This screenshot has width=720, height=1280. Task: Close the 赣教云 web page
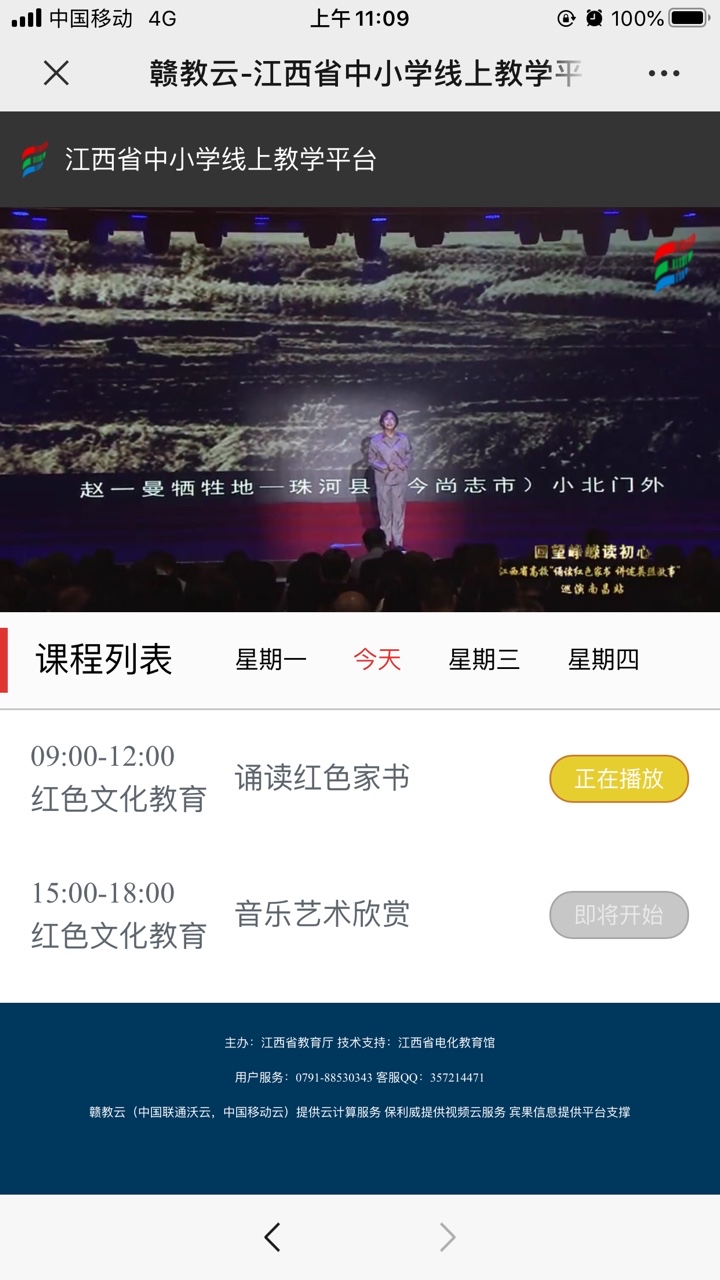pyautogui.click(x=57, y=73)
